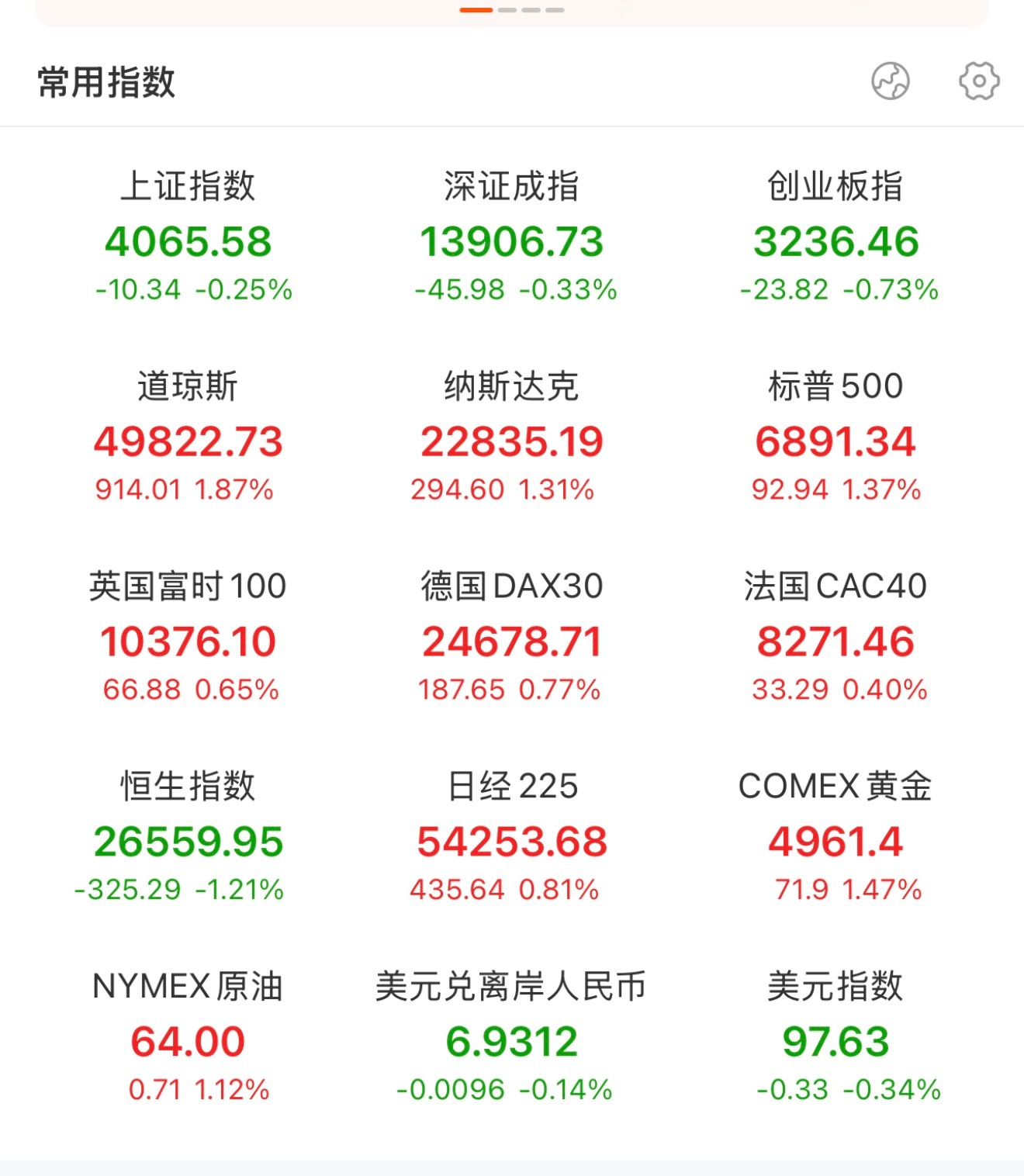
Task: Open the 纳斯达克 index quote
Action: (512, 438)
